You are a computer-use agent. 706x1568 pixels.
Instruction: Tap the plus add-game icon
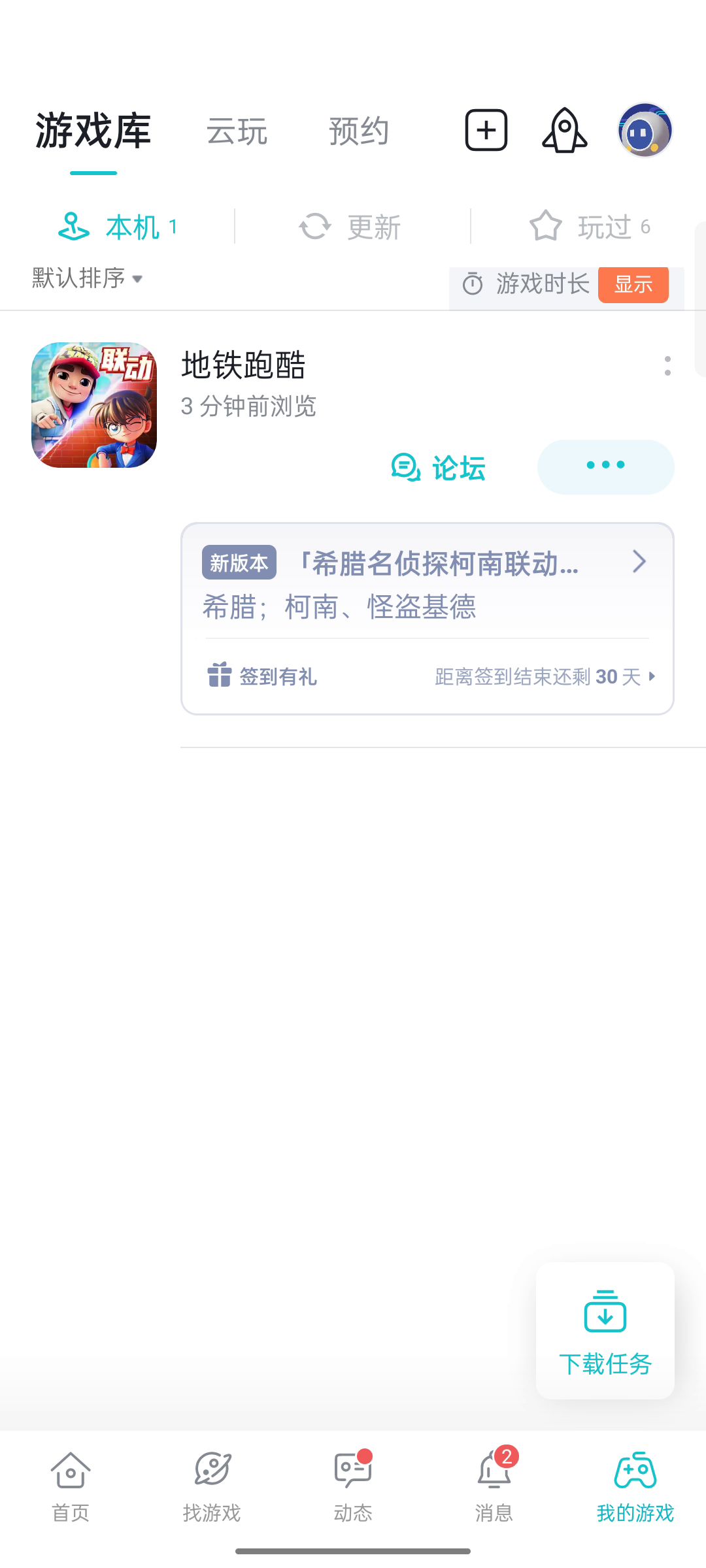[x=486, y=130]
